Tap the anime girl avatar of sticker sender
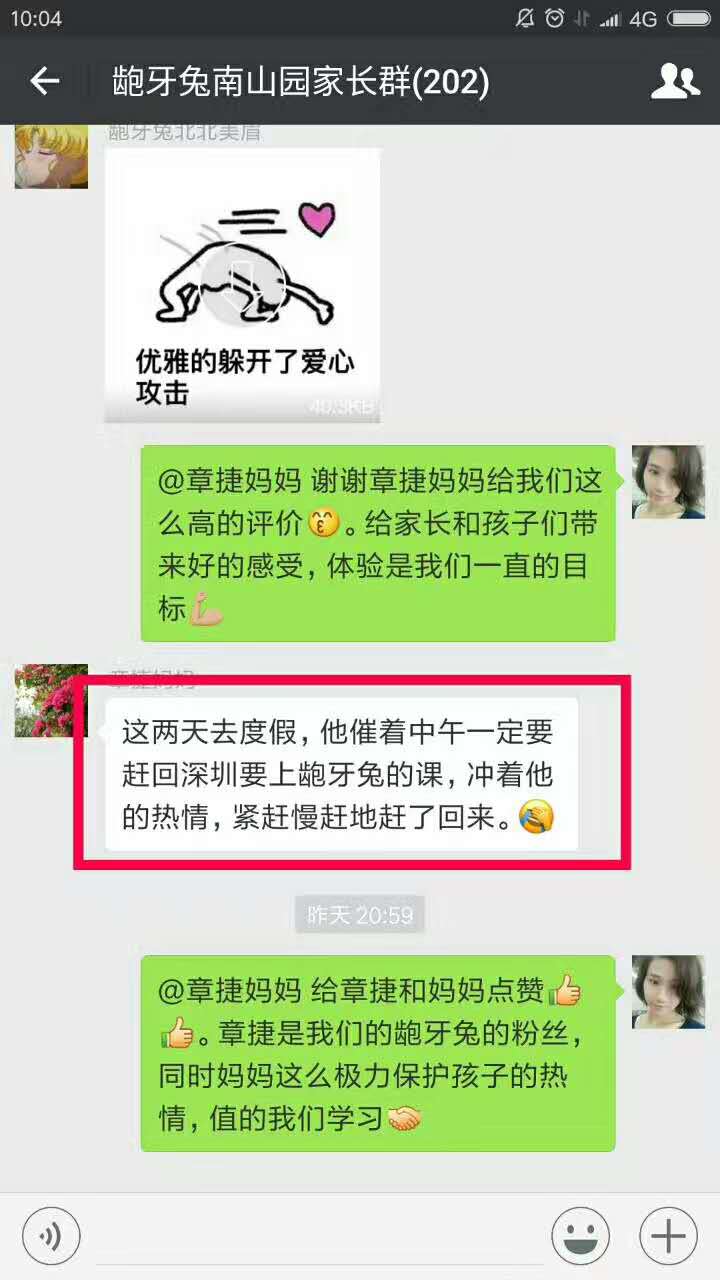This screenshot has width=720, height=1280. (x=51, y=155)
